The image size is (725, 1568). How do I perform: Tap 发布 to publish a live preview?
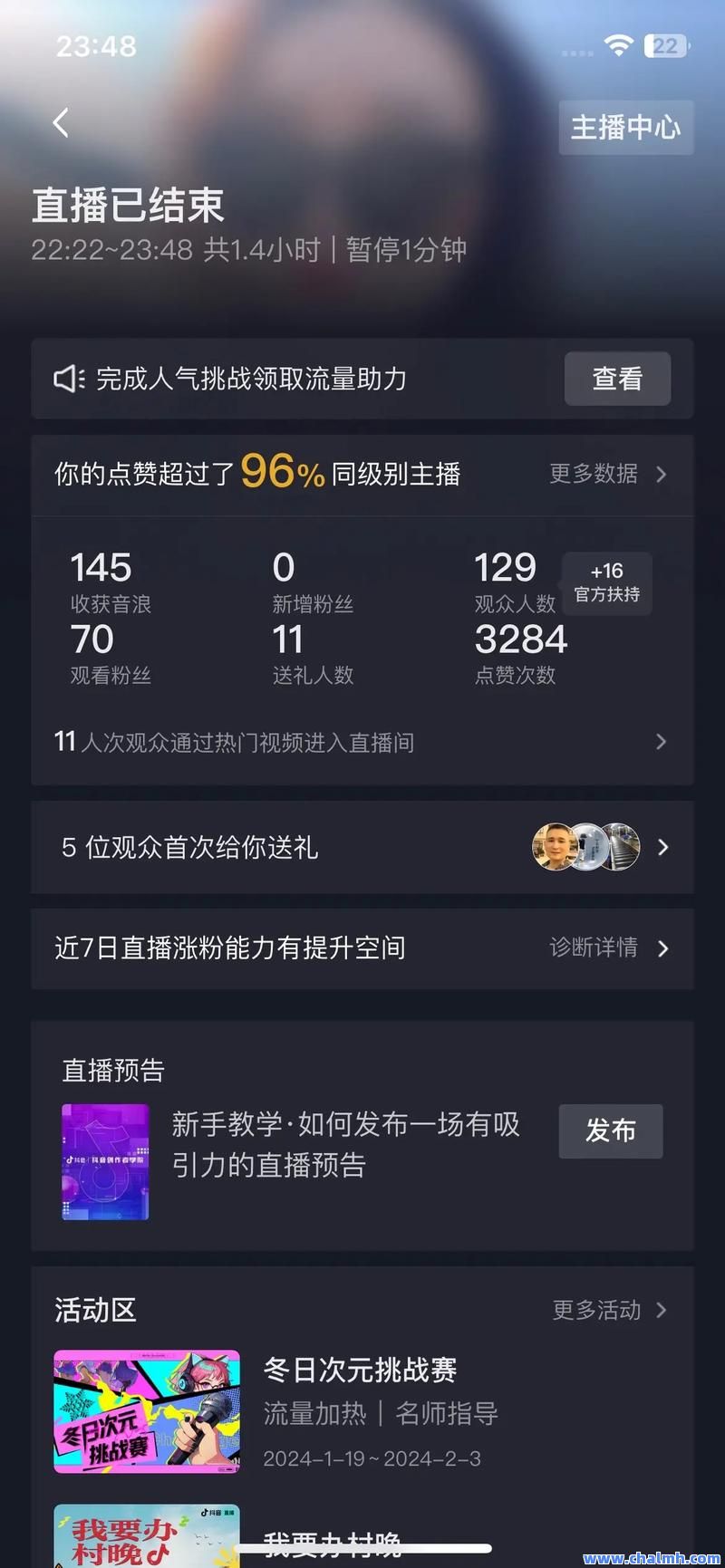610,1130
